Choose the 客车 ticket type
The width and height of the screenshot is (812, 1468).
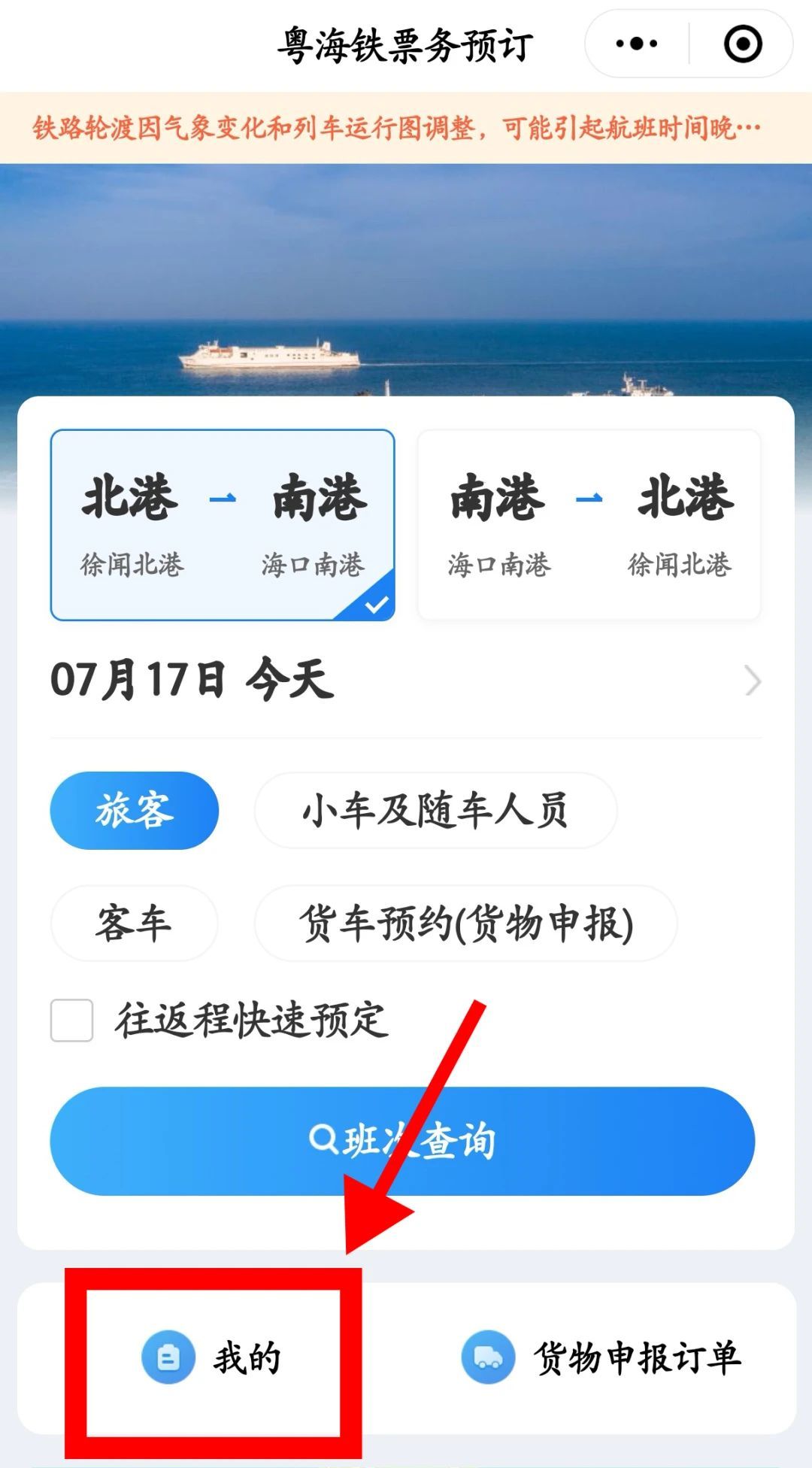(x=134, y=923)
